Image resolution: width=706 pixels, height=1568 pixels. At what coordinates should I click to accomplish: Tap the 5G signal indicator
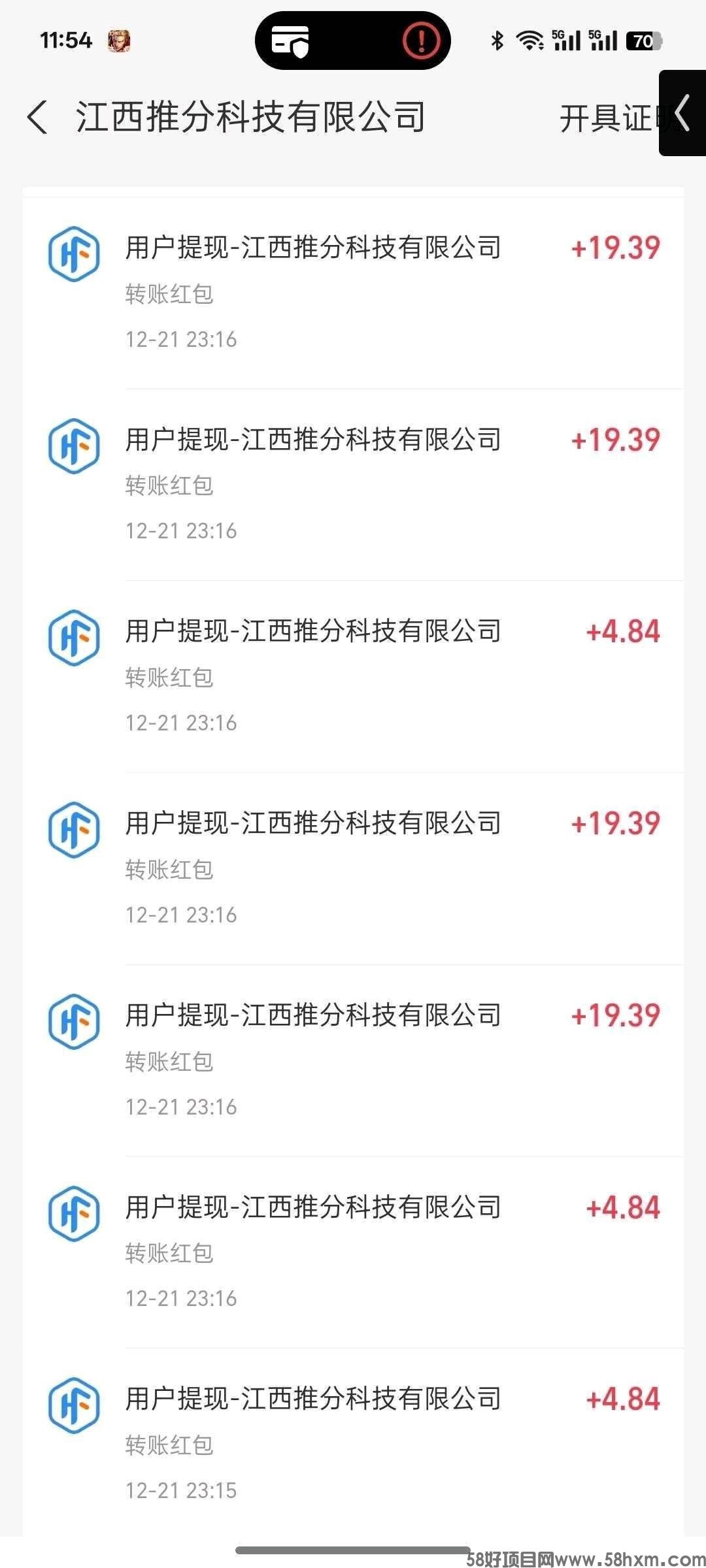(566, 41)
